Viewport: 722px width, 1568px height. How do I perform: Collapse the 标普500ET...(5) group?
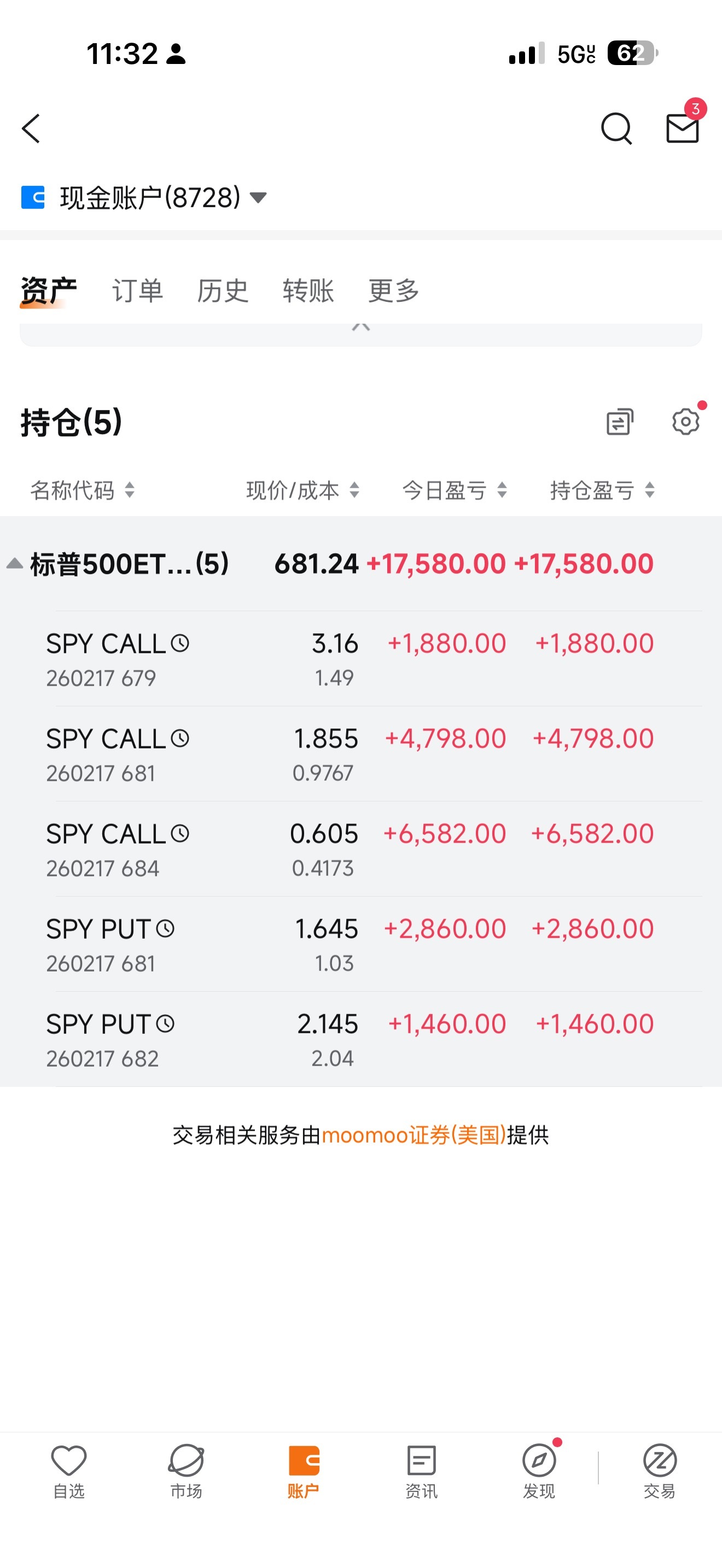click(x=118, y=564)
